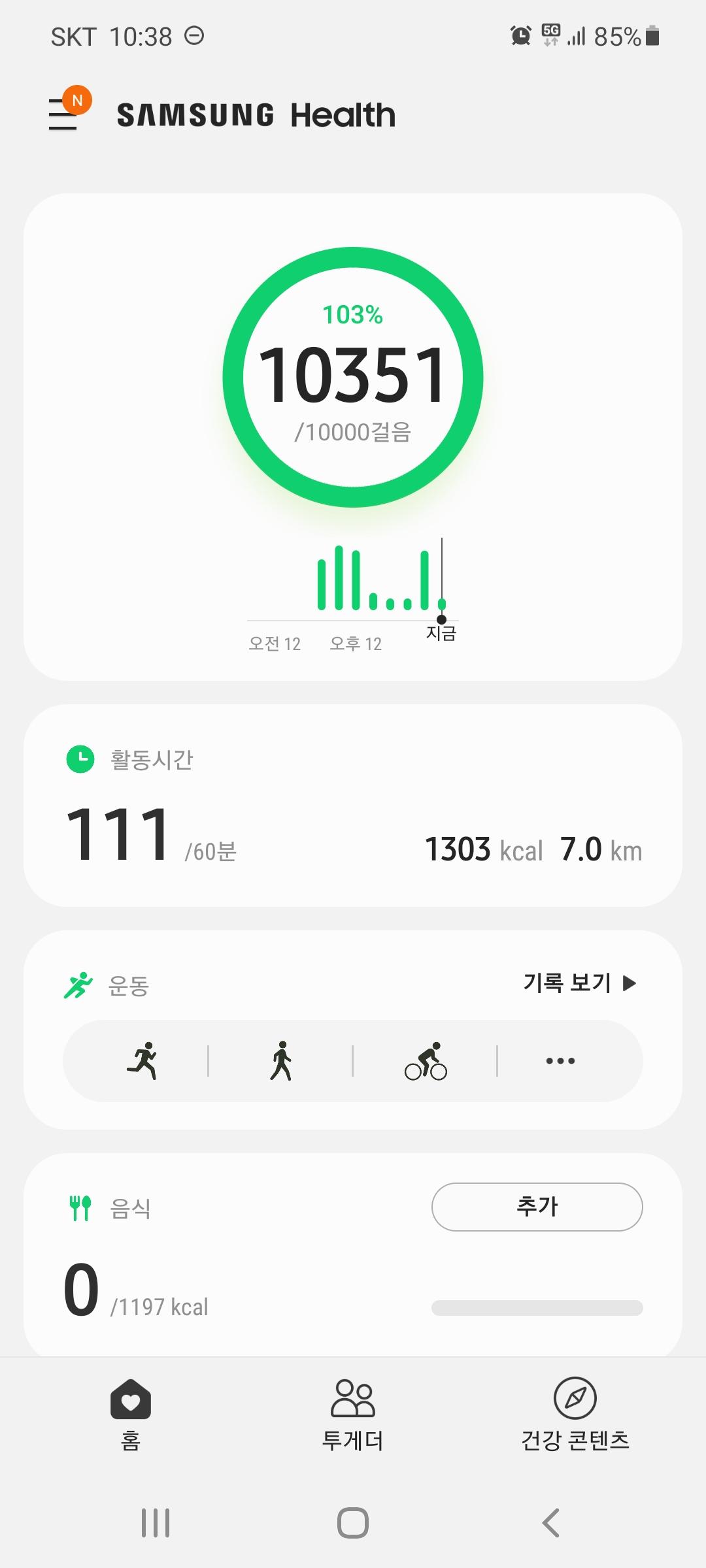Go back with the system back button
Screen dimensions: 706x1568
[550, 1523]
